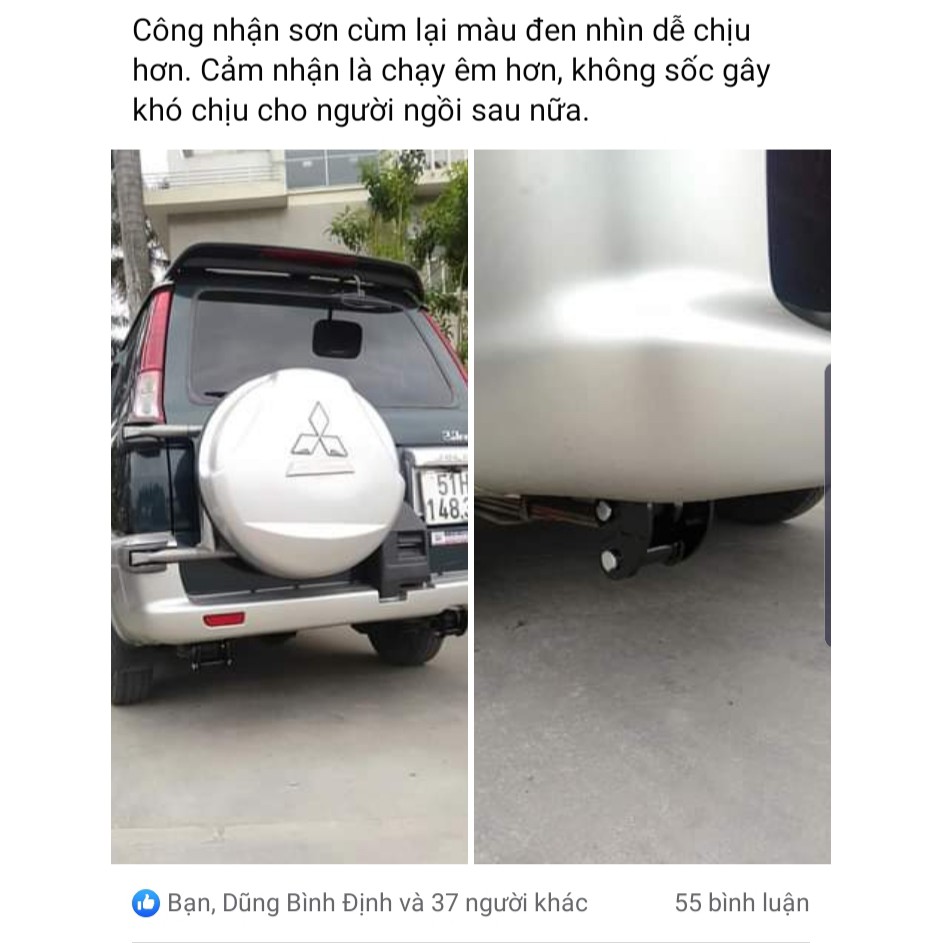The width and height of the screenshot is (943, 943).
Task: View people who reacted to the post
Action: [360, 903]
